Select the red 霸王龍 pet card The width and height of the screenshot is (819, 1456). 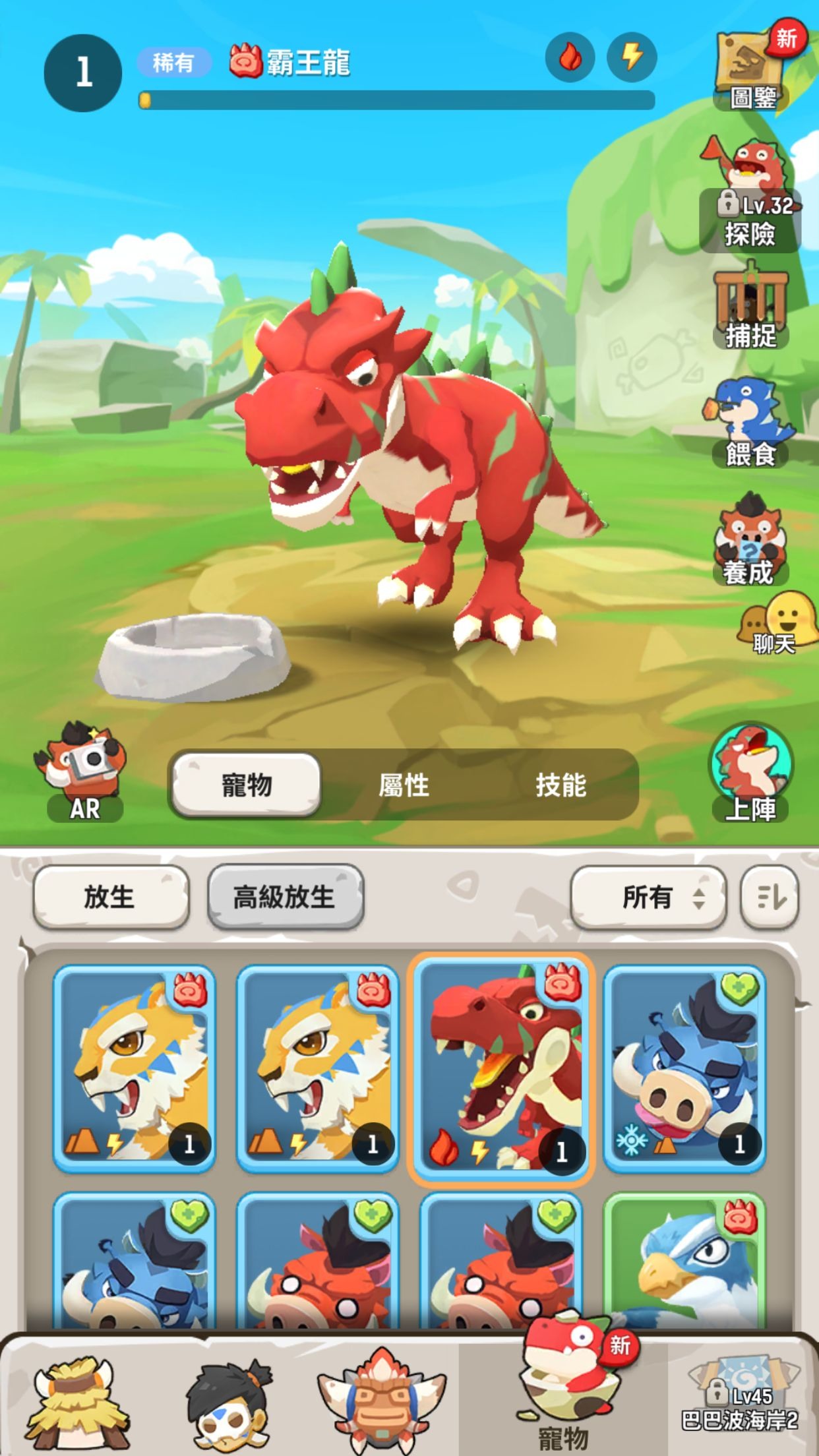coord(501,1070)
